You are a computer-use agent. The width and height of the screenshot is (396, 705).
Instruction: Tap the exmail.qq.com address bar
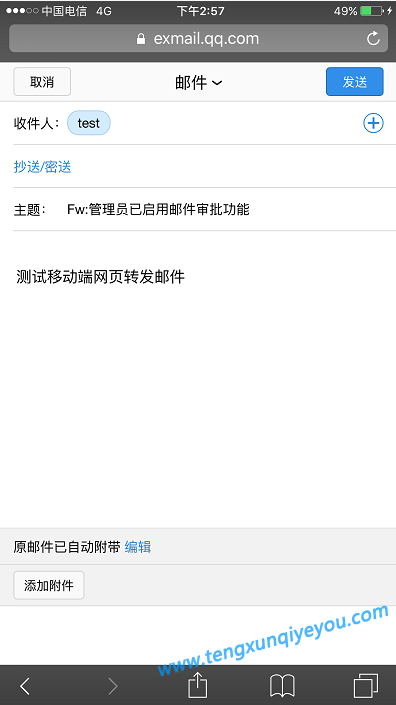(x=198, y=39)
